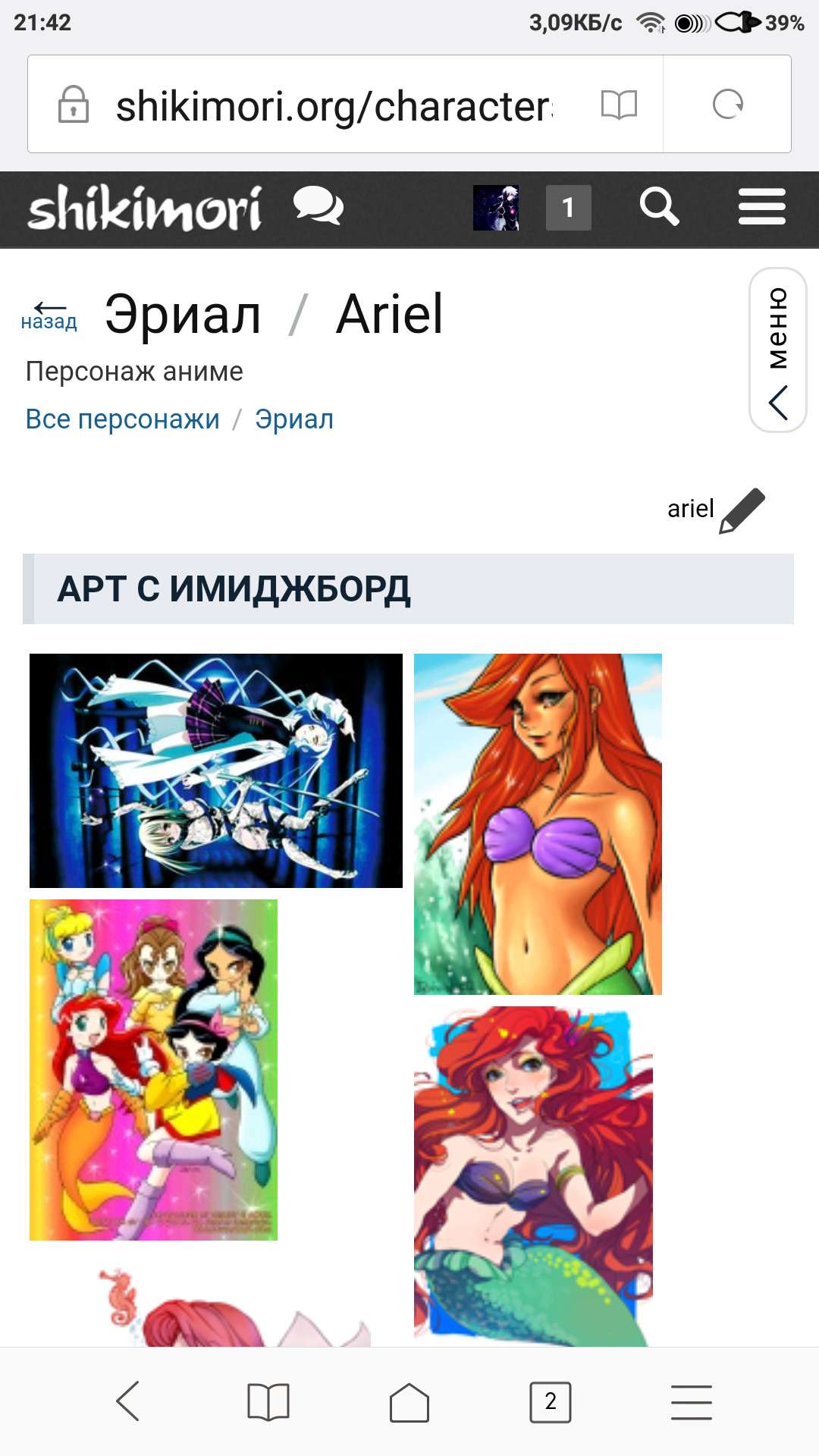Open notifications counter showing 1
The width and height of the screenshot is (819, 1456).
pyautogui.click(x=568, y=208)
